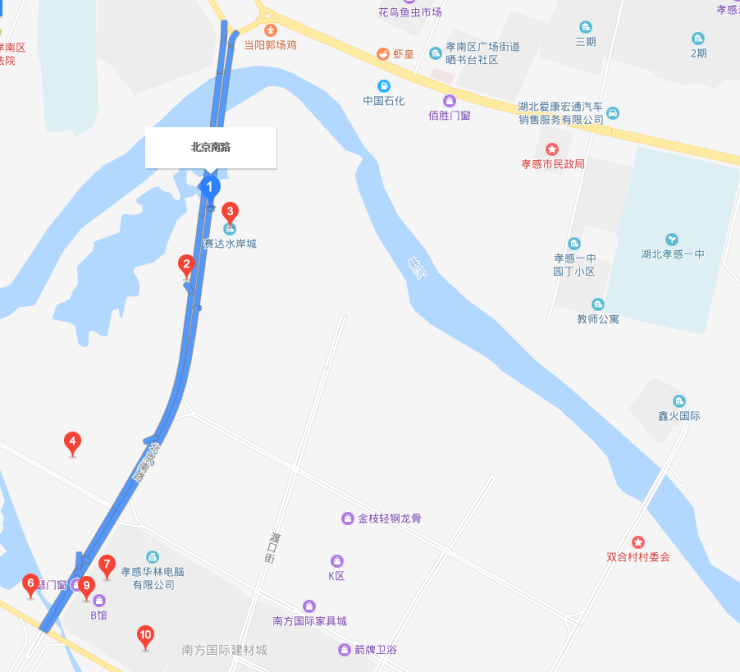This screenshot has height=672, width=740.
Task: Open red marker number 7
Action: tap(106, 565)
